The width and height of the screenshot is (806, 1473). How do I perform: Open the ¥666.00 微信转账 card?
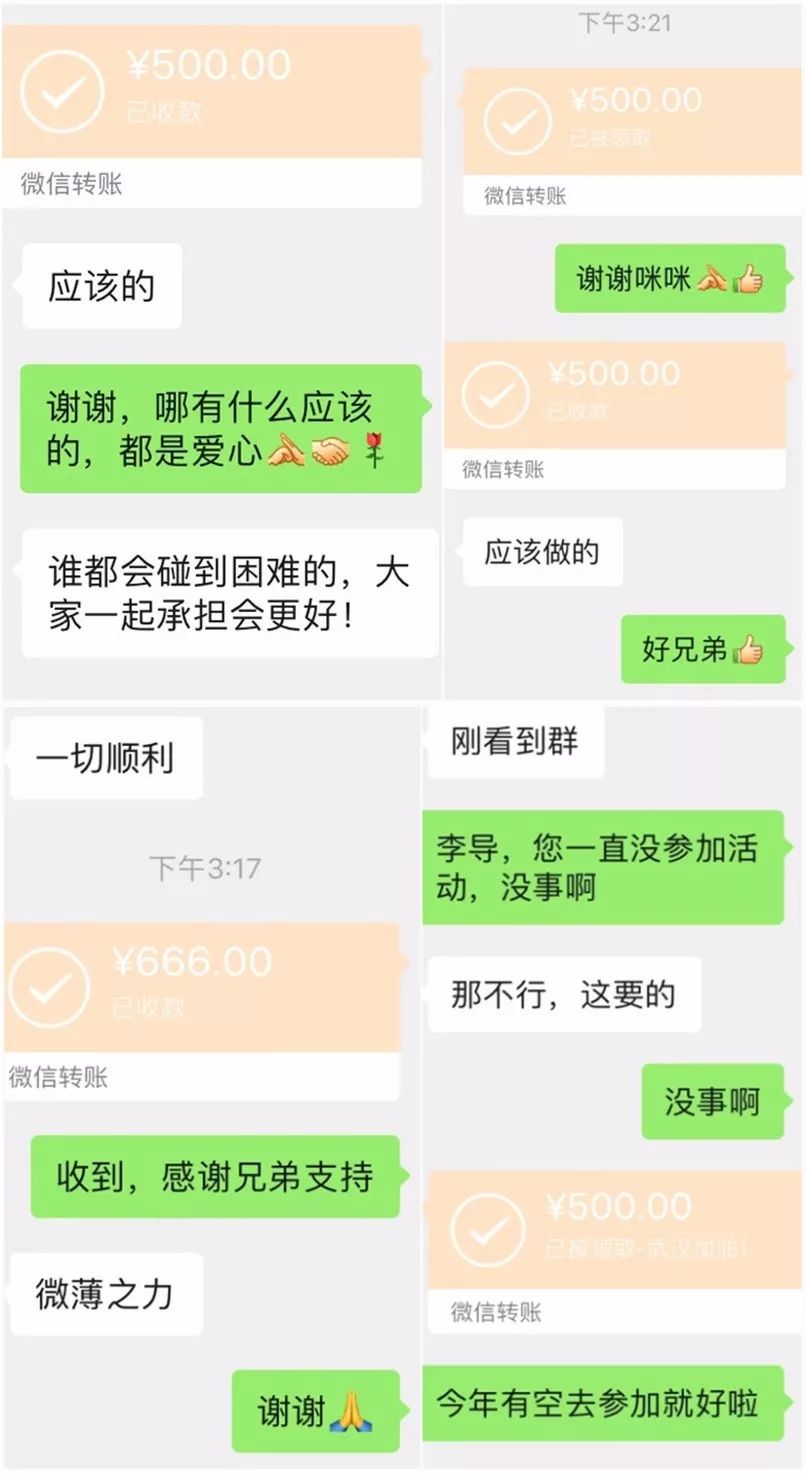click(x=200, y=1010)
